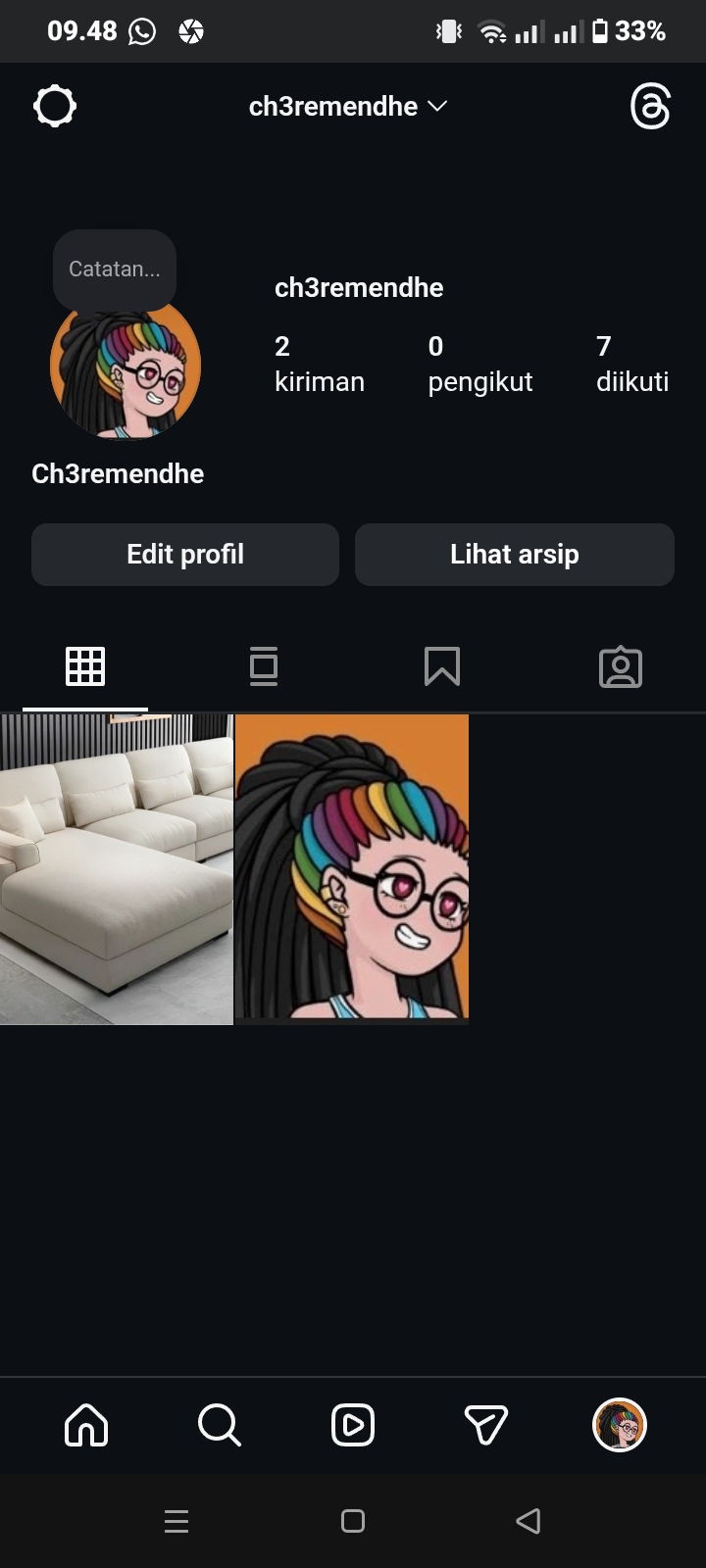Switch to the saved bookmarks tab
The height and width of the screenshot is (1568, 706).
[442, 666]
